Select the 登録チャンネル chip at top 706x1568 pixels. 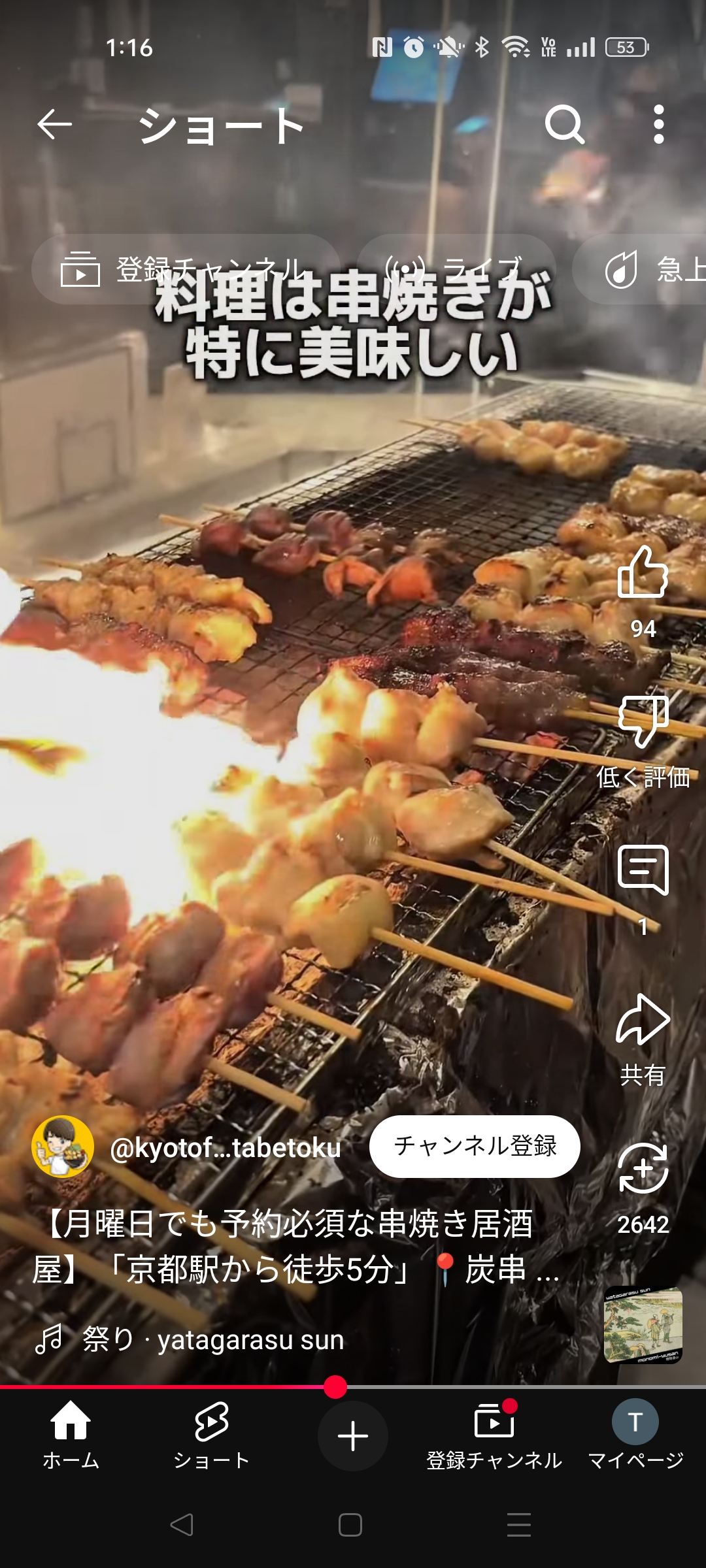186,269
